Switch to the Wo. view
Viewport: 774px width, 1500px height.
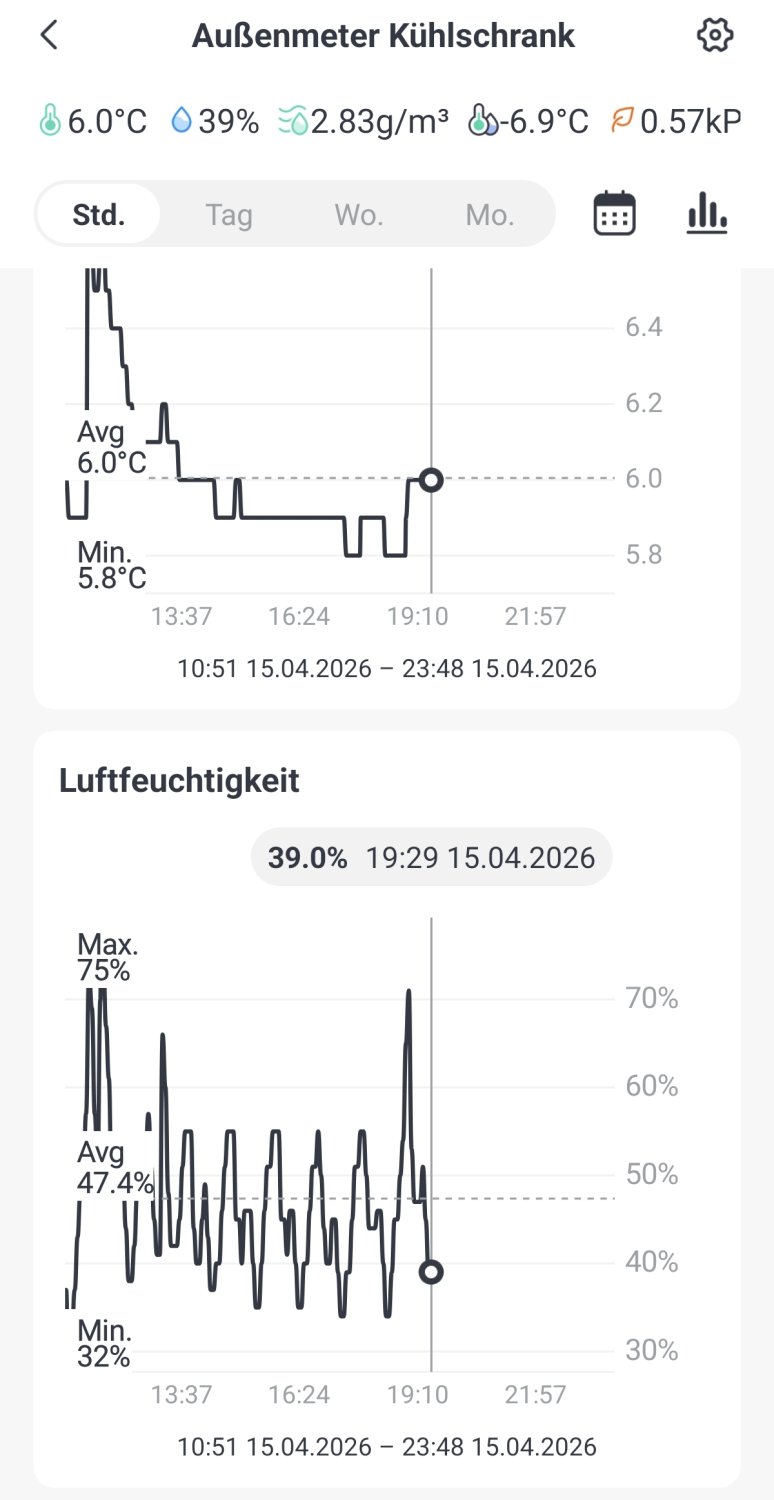[x=359, y=214]
